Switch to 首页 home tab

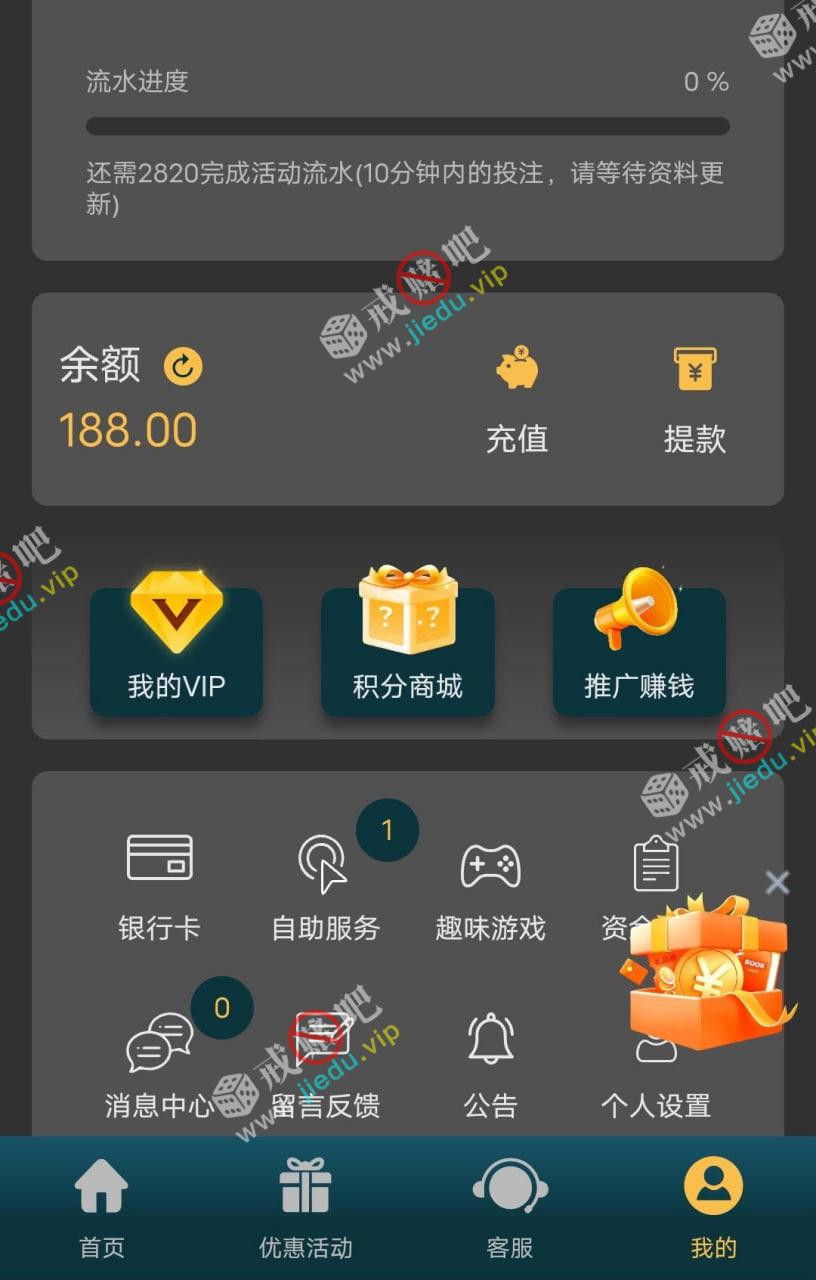tap(102, 1207)
